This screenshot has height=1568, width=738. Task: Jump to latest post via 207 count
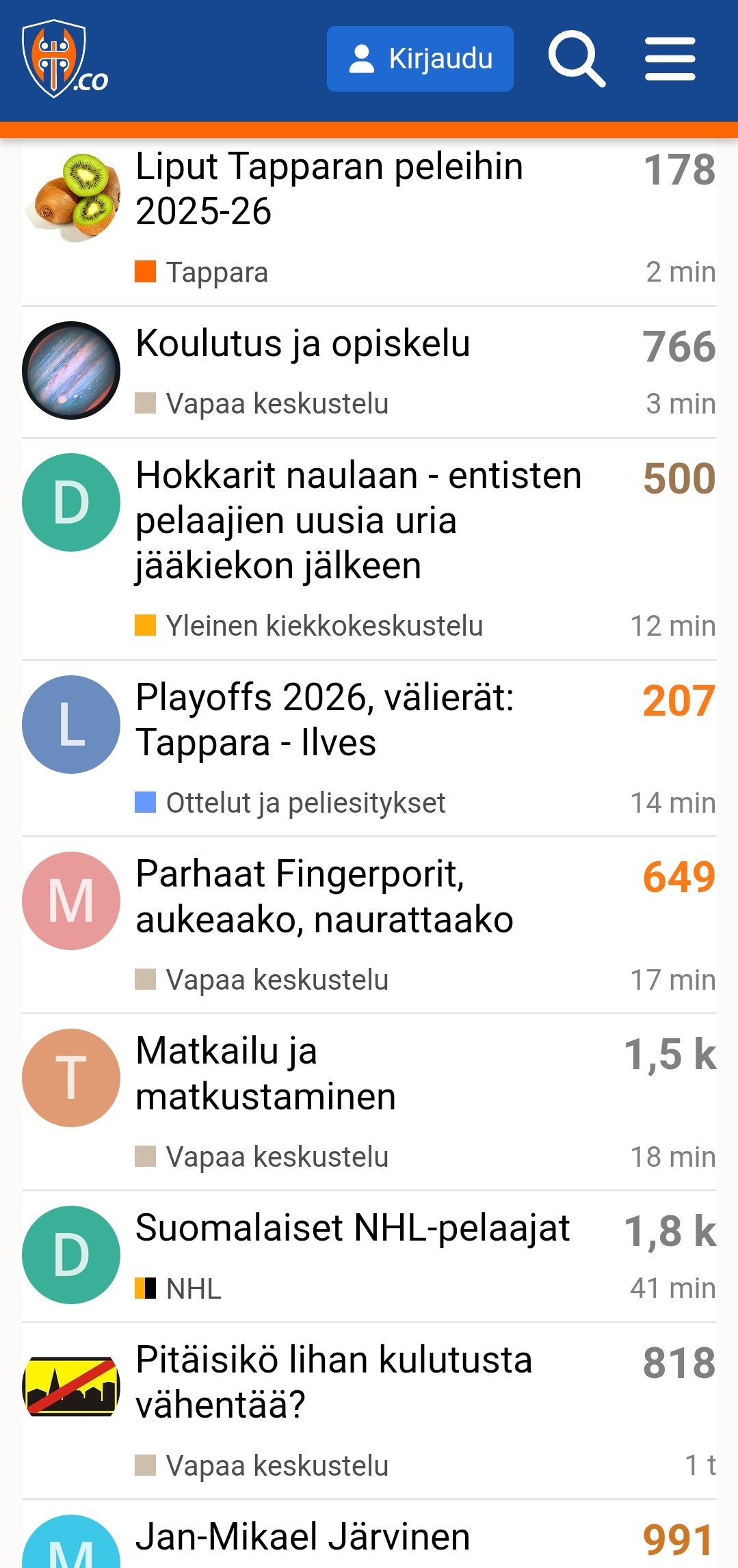pyautogui.click(x=678, y=701)
